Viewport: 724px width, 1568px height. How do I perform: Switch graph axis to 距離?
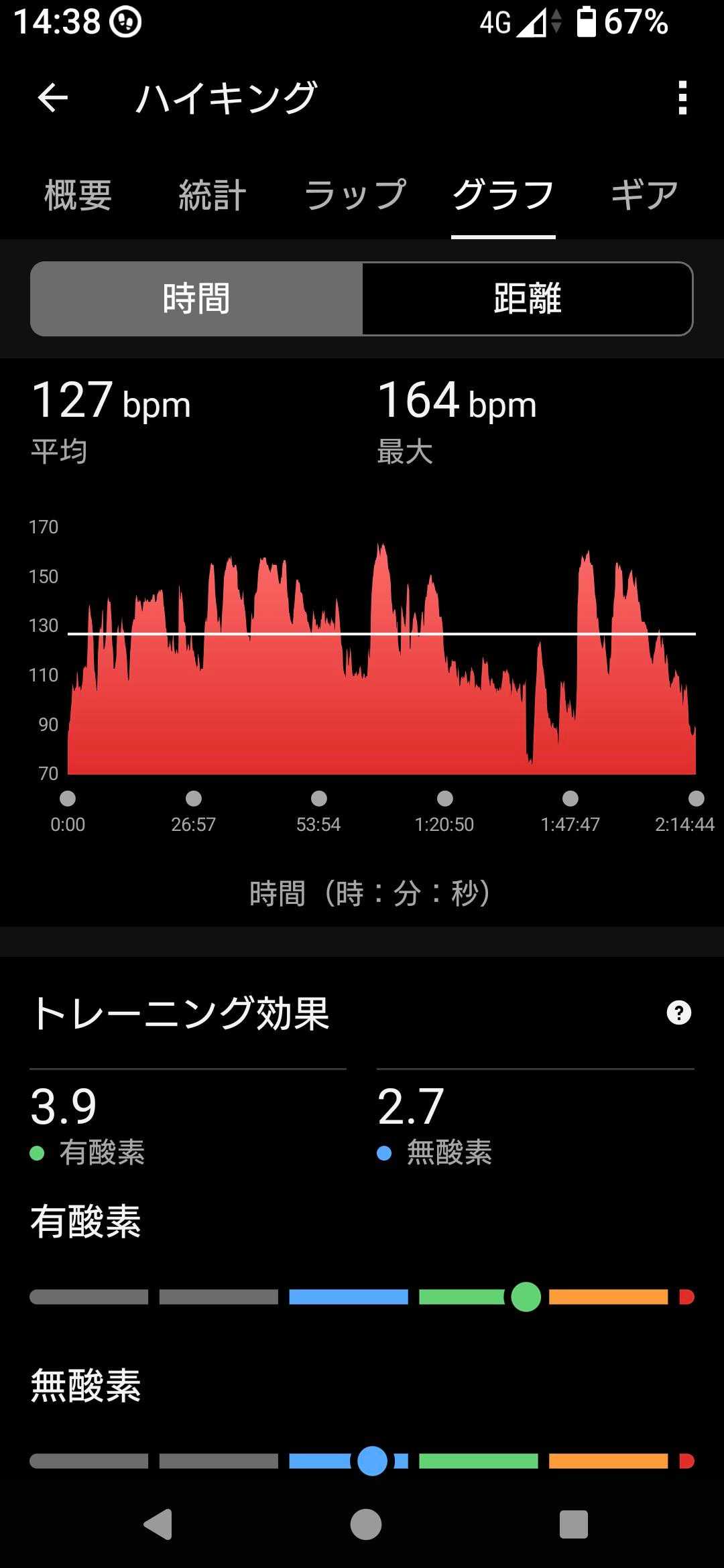527,299
